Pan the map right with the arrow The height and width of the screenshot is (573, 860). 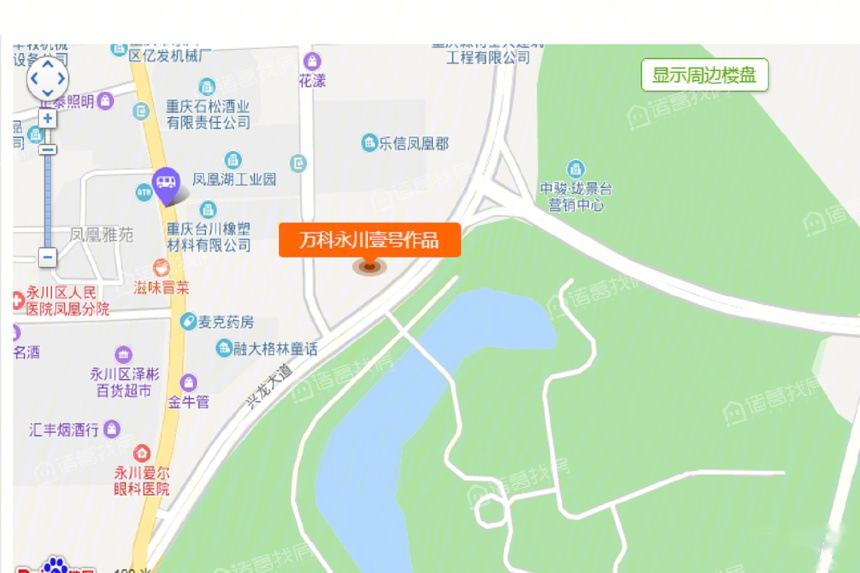(61, 79)
